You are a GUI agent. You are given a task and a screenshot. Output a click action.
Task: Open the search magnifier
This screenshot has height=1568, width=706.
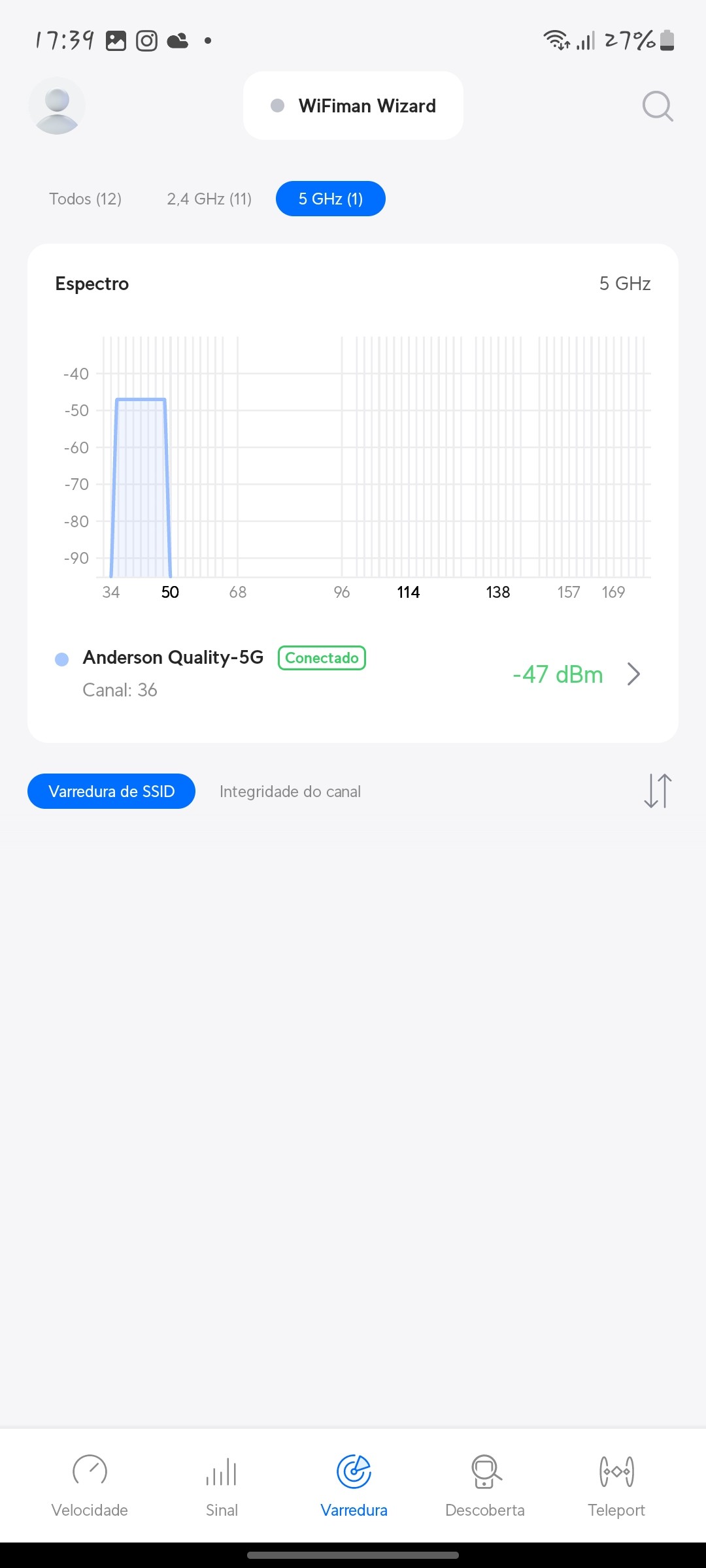click(657, 106)
